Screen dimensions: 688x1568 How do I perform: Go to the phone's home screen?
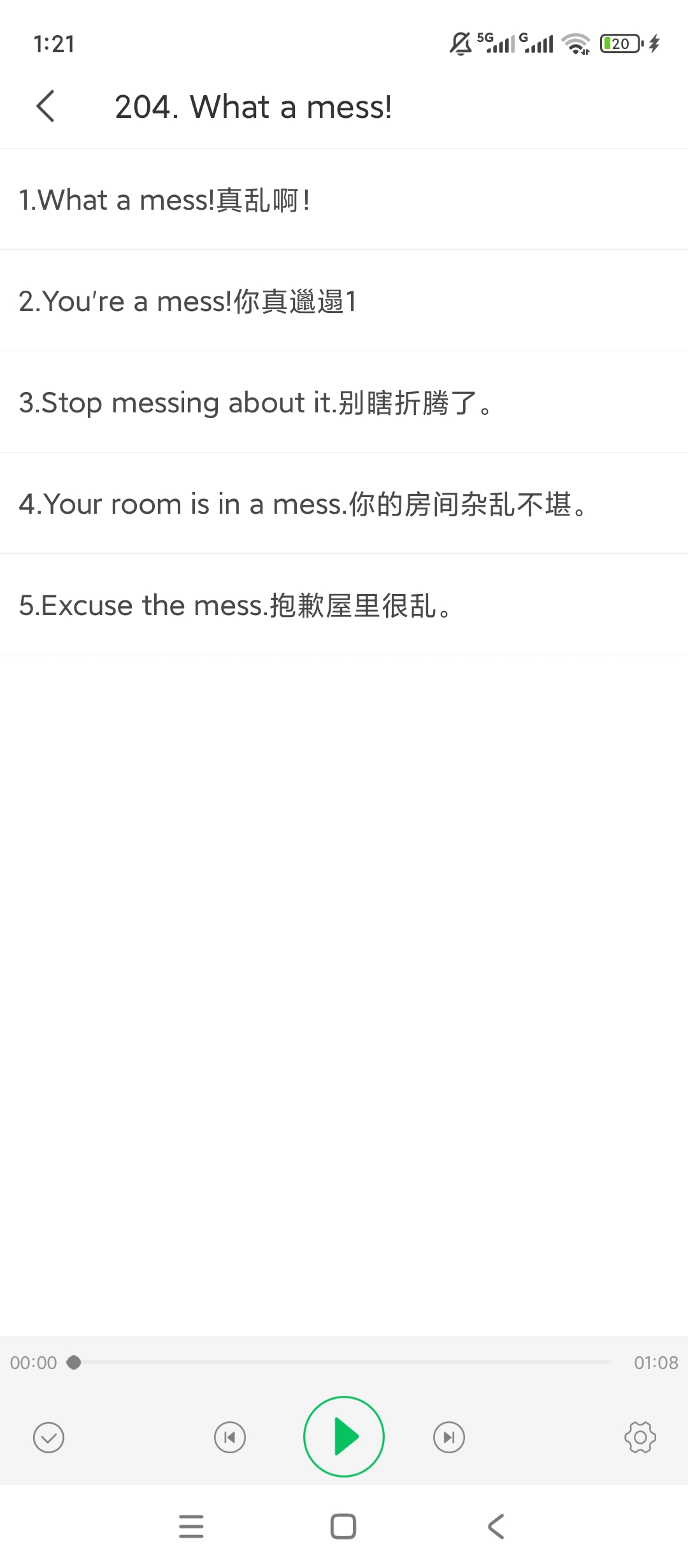point(343,1527)
